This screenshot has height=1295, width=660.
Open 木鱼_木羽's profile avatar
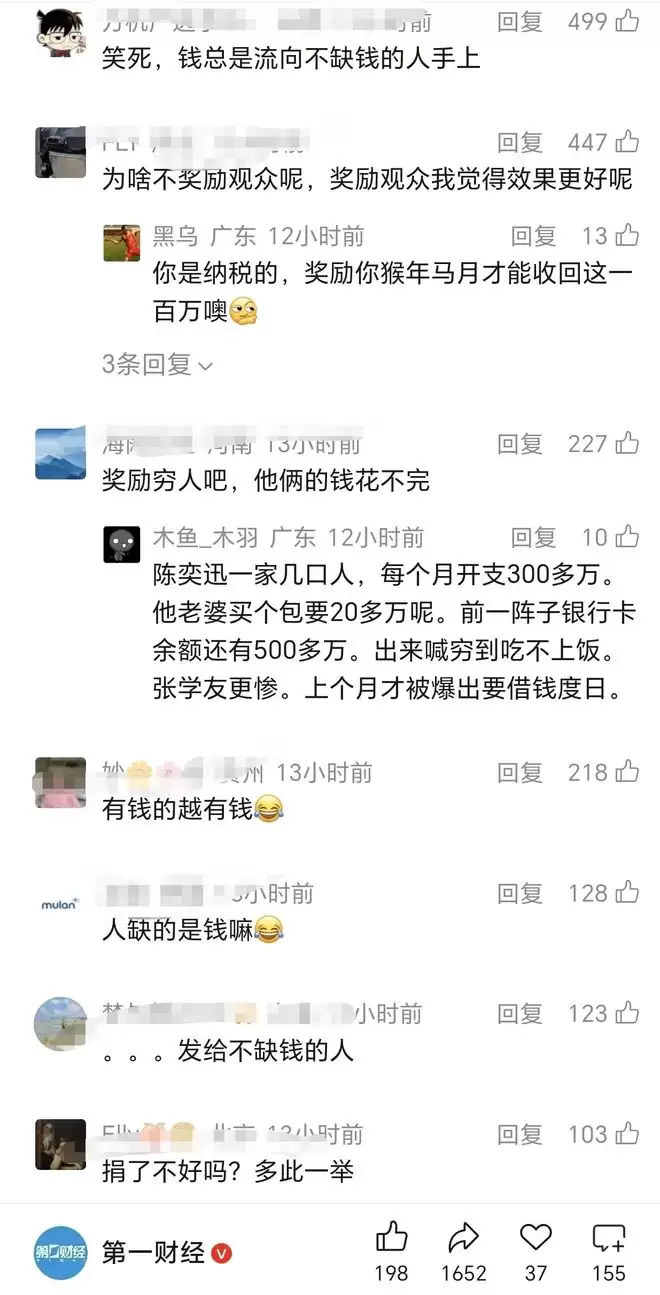pos(122,545)
